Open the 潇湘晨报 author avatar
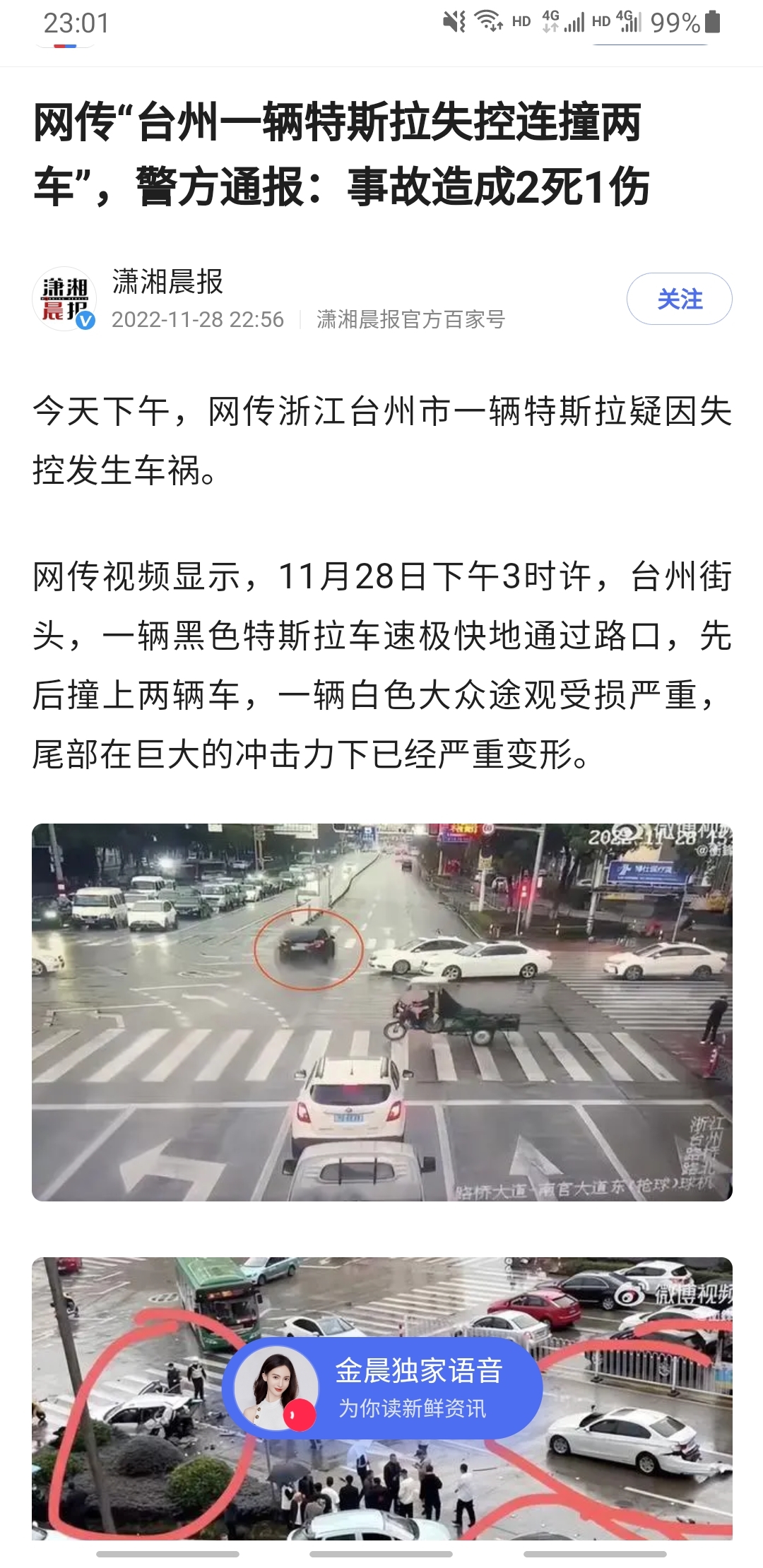This screenshot has height=1568, width=763. (64, 299)
